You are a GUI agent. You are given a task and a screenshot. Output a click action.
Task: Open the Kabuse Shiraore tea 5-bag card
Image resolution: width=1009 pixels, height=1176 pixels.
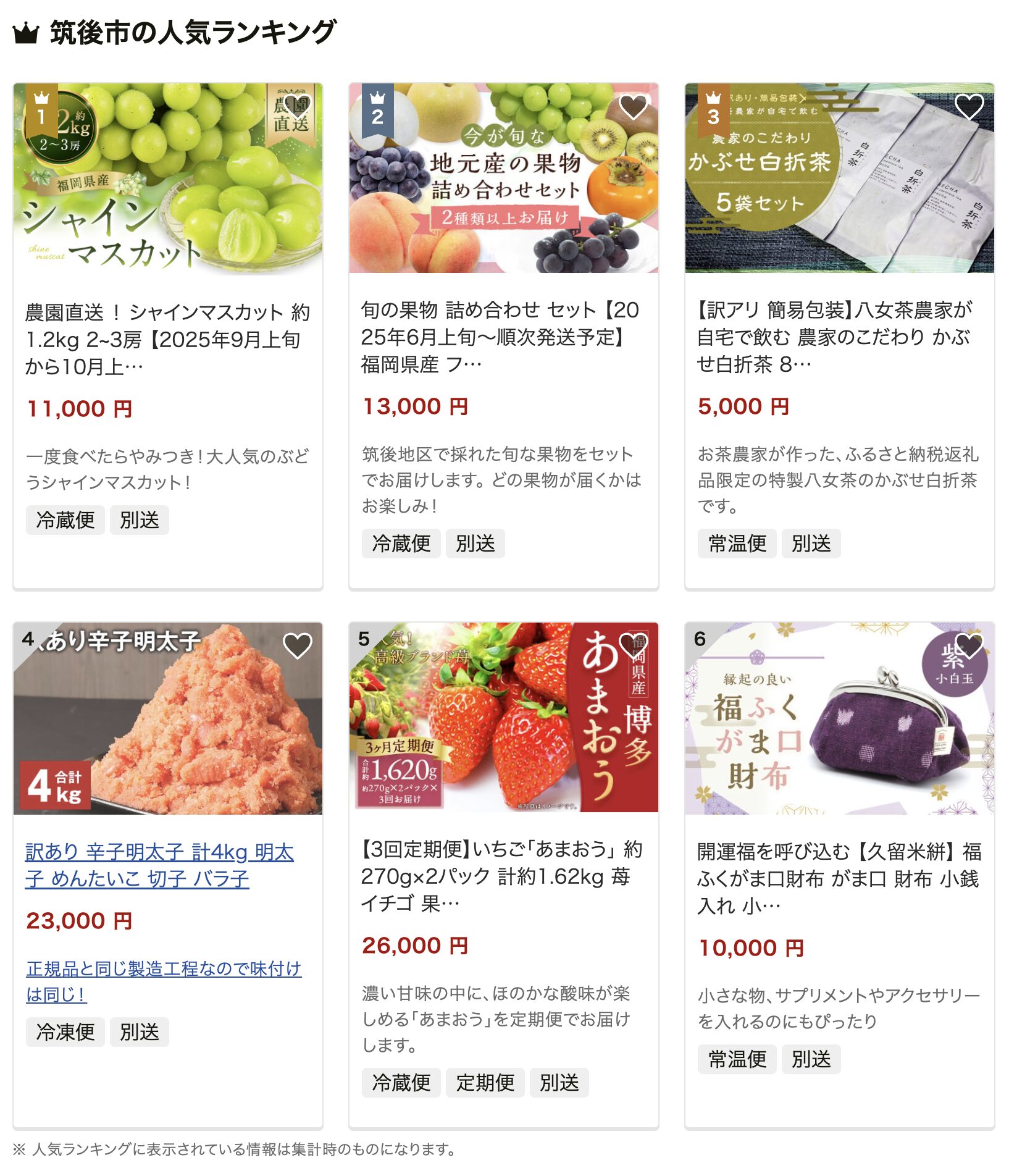click(839, 337)
